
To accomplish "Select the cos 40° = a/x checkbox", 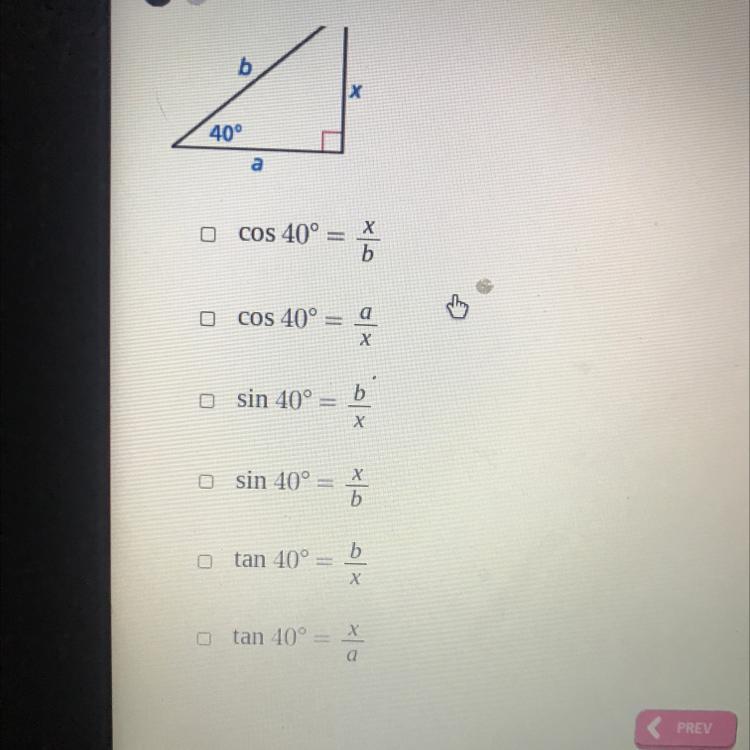I will (x=207, y=320).
